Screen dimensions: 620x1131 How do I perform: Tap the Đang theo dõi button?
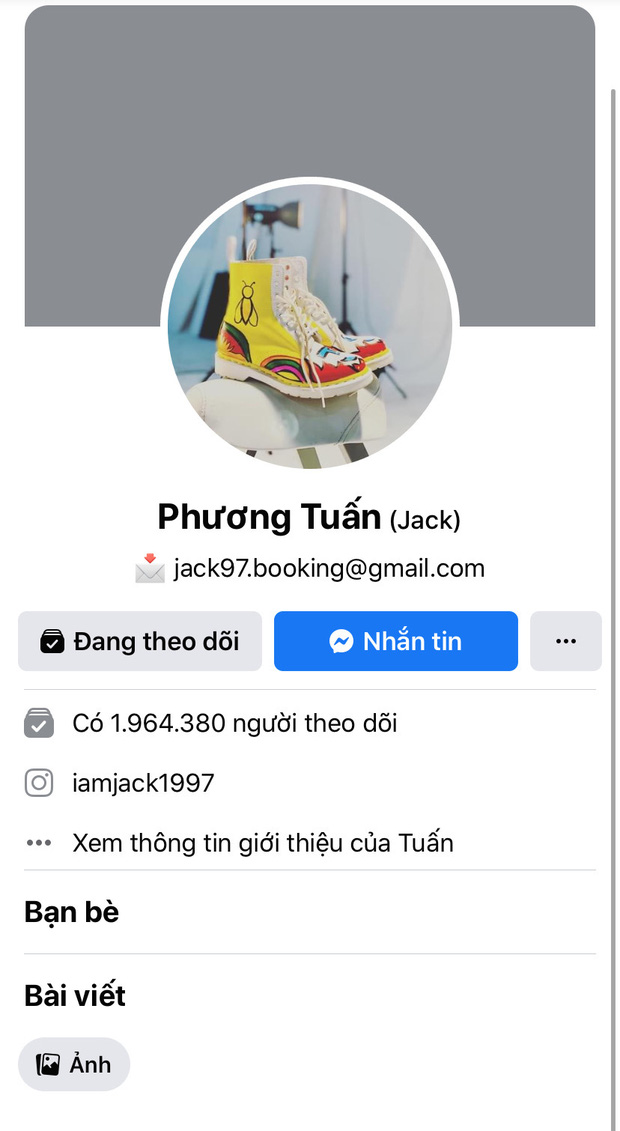click(140, 641)
